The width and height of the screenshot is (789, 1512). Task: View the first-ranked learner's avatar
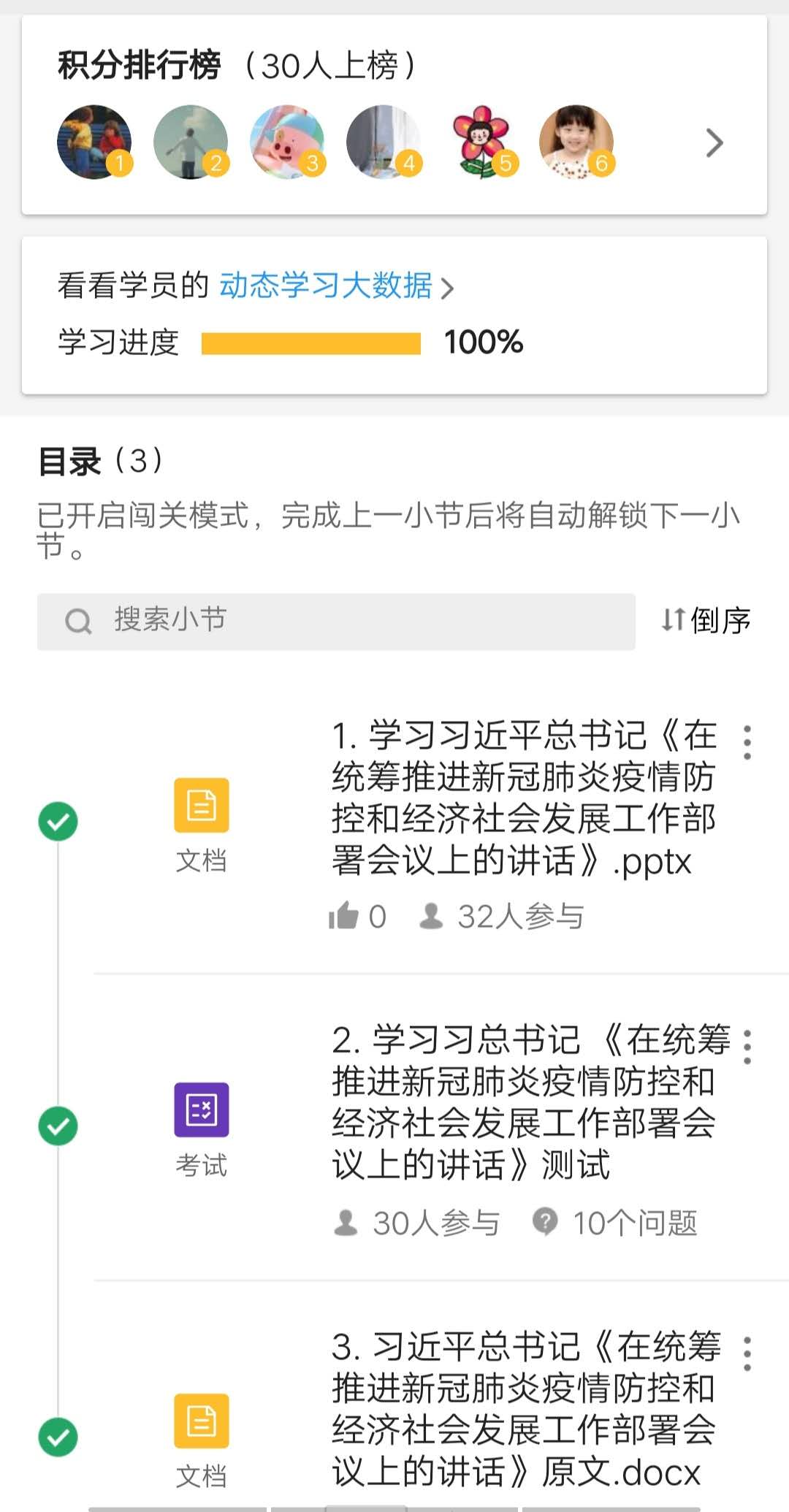[94, 142]
